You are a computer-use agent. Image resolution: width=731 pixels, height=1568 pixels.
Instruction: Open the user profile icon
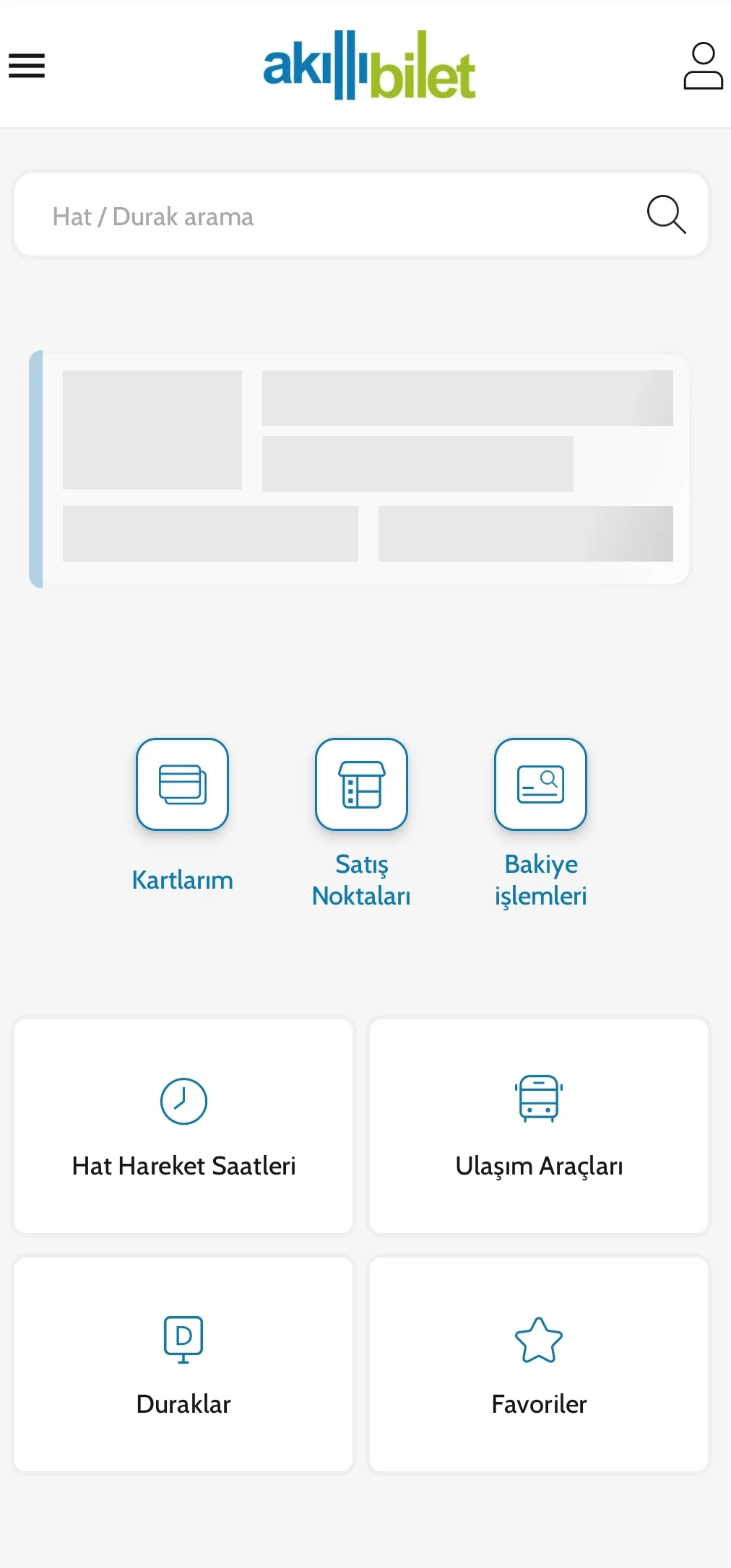(x=704, y=66)
